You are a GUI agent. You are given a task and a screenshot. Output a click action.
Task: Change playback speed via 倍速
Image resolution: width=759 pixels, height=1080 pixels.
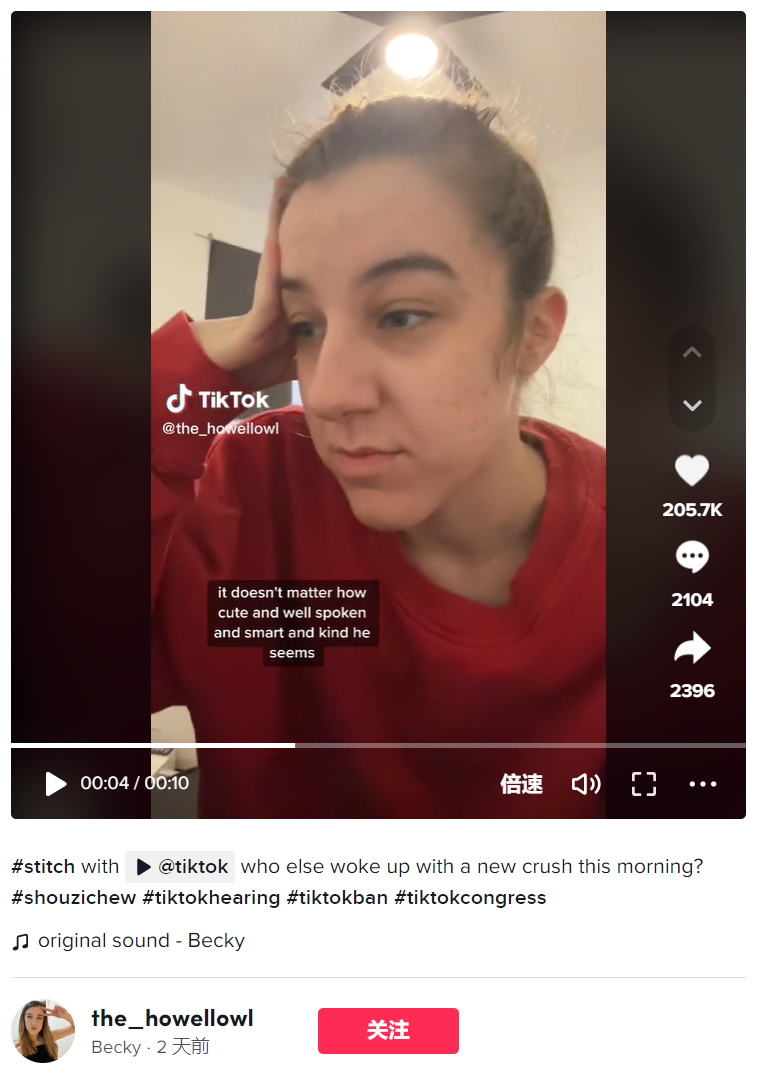(521, 784)
